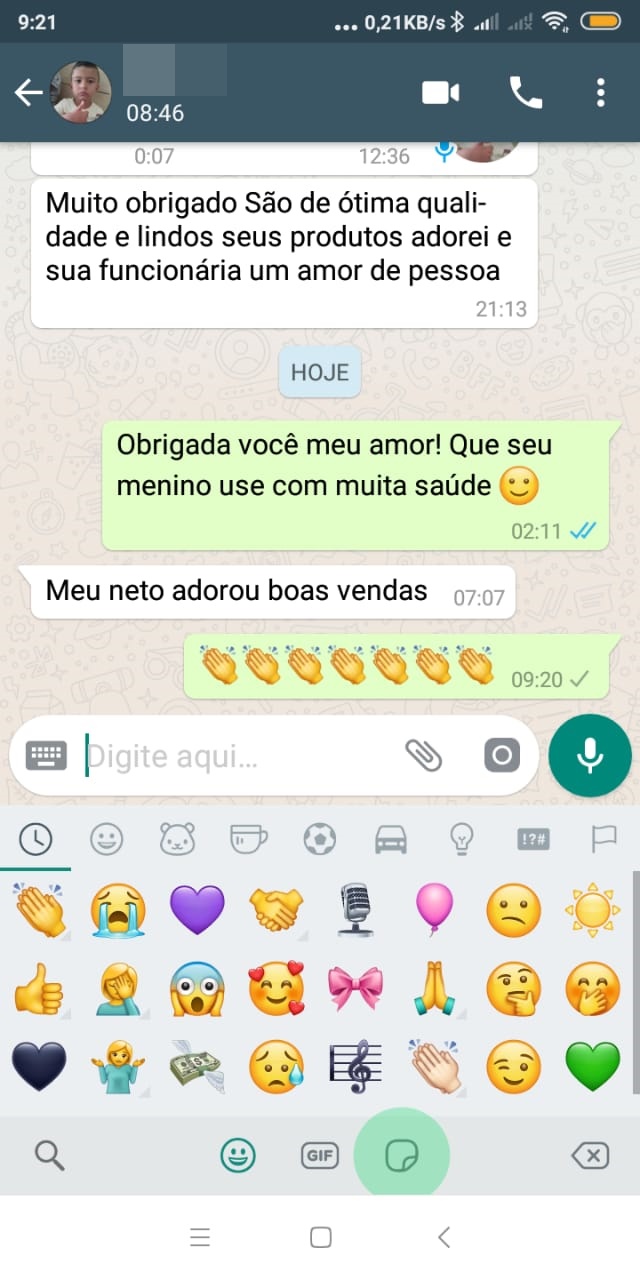
Task: Switch to the flags emoji tab
Action: click(604, 840)
